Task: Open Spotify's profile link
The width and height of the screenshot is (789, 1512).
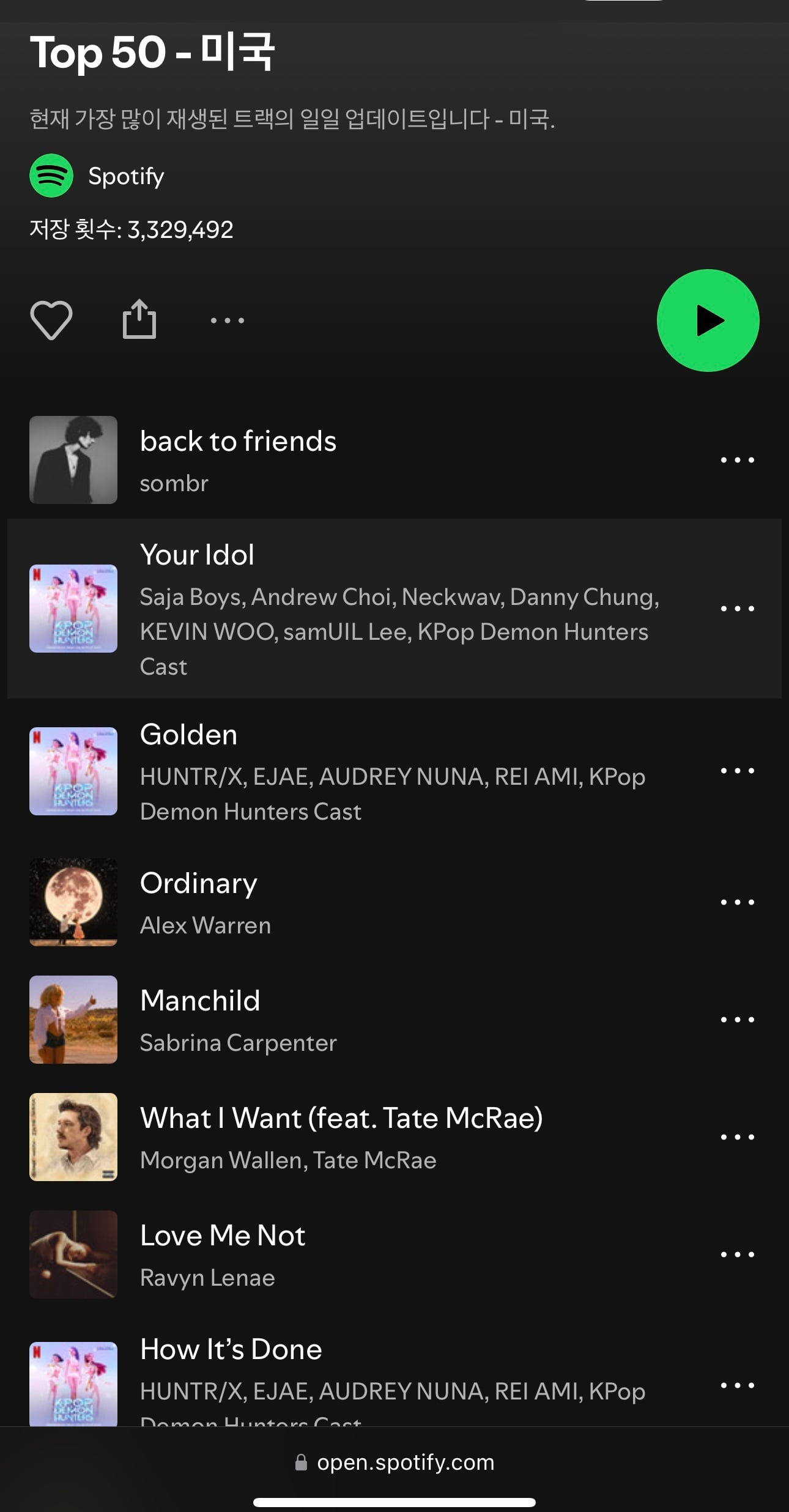Action: pyautogui.click(x=97, y=176)
